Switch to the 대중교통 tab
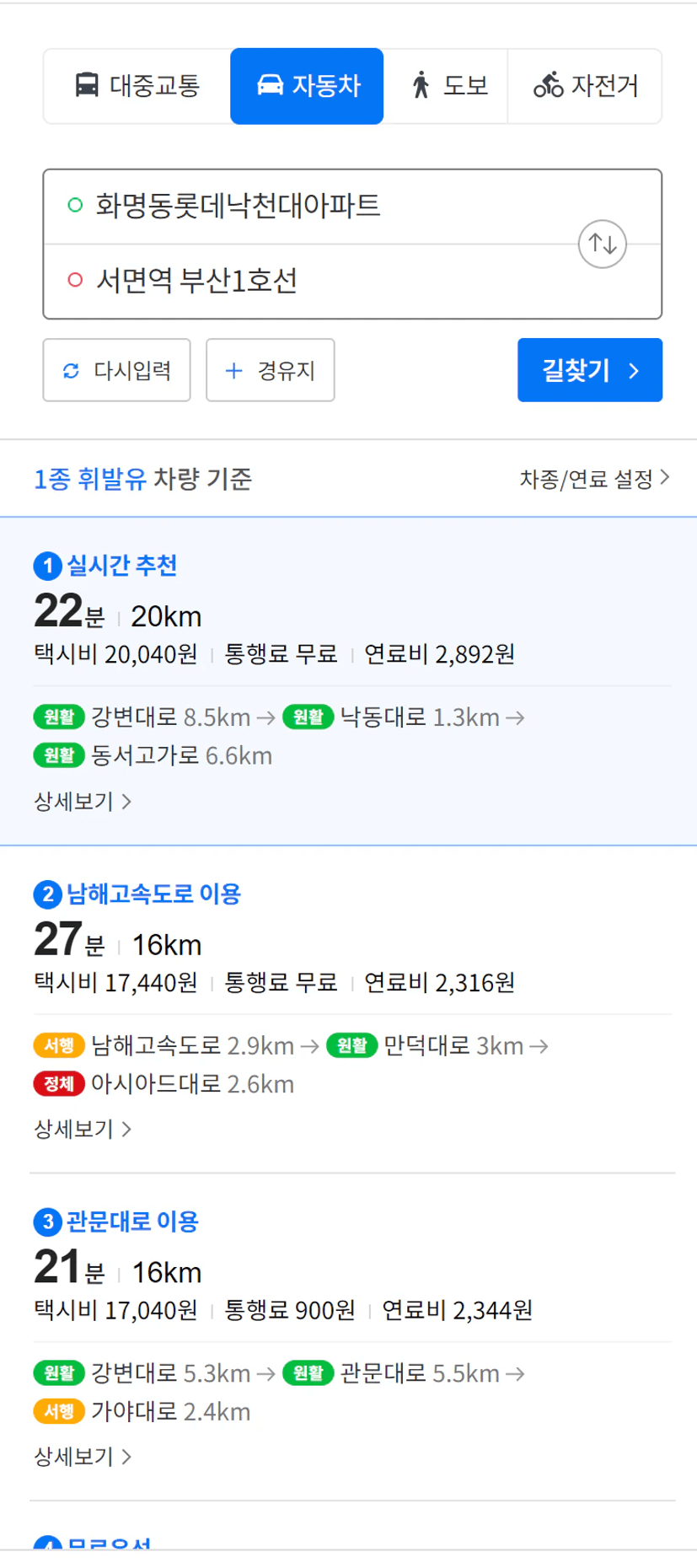The image size is (697, 1568). (137, 86)
